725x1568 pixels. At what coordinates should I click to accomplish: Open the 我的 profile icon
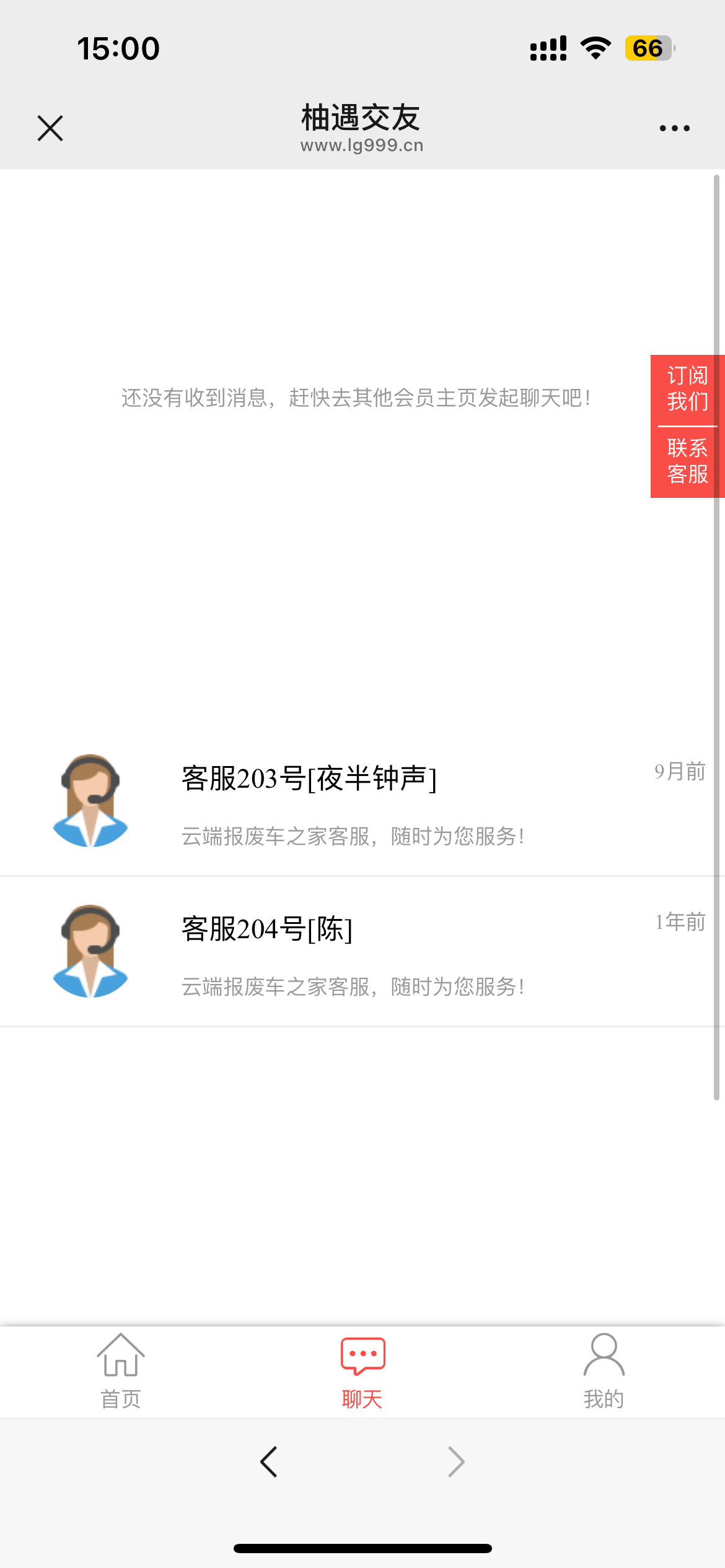click(x=603, y=1352)
